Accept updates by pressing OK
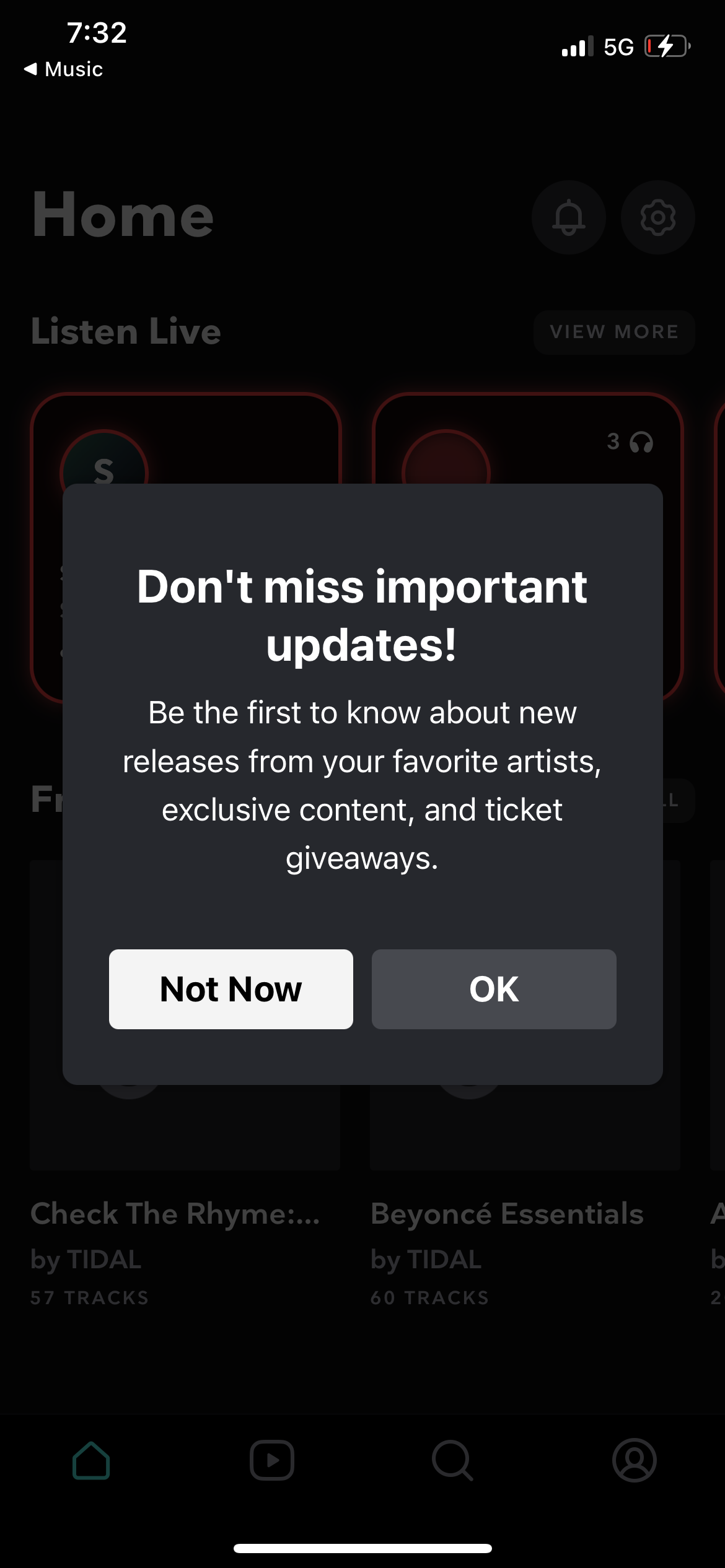The height and width of the screenshot is (1568, 725). 493,989
